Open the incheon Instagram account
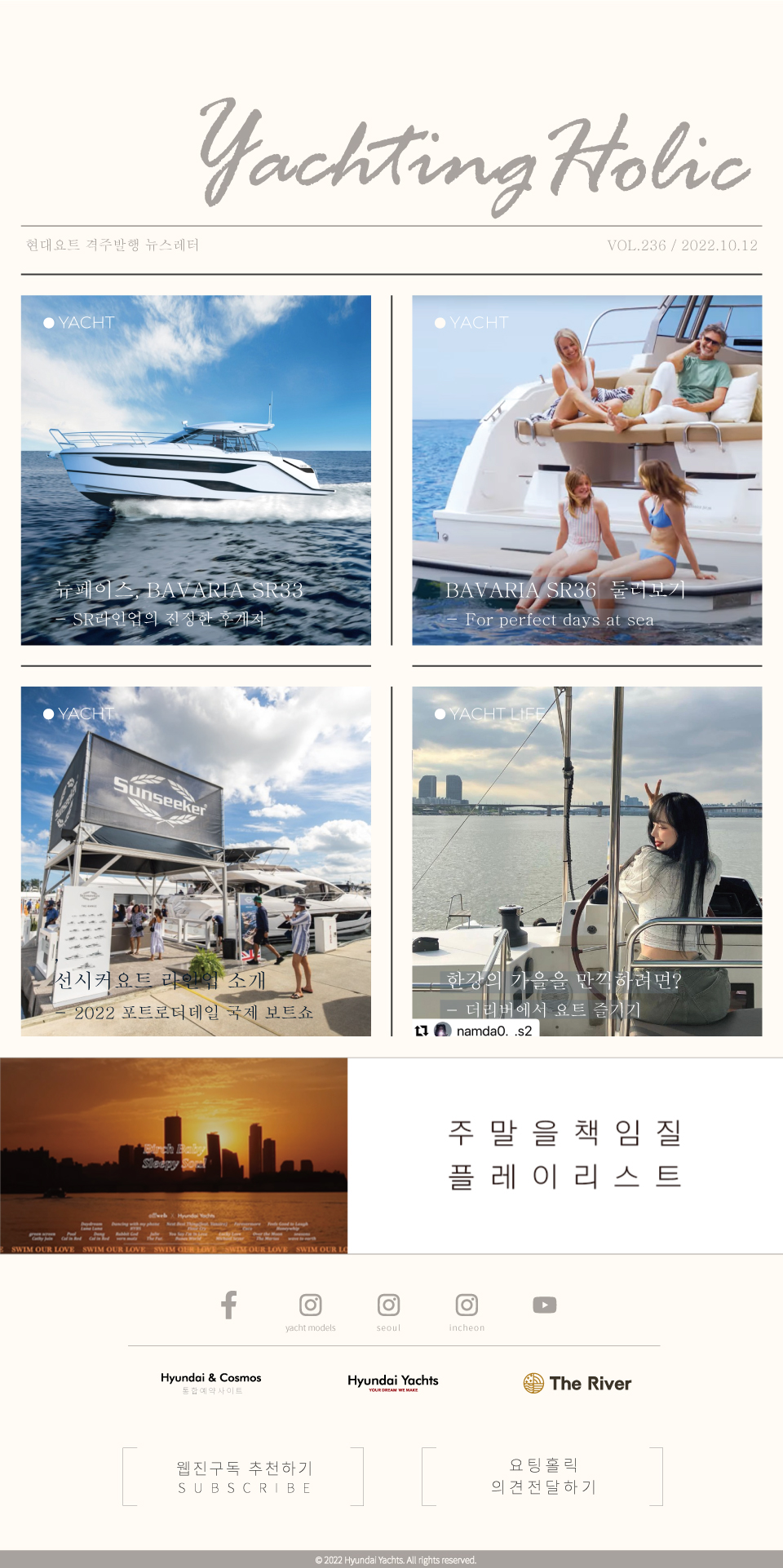The height and width of the screenshot is (1568, 783). coord(467,1305)
